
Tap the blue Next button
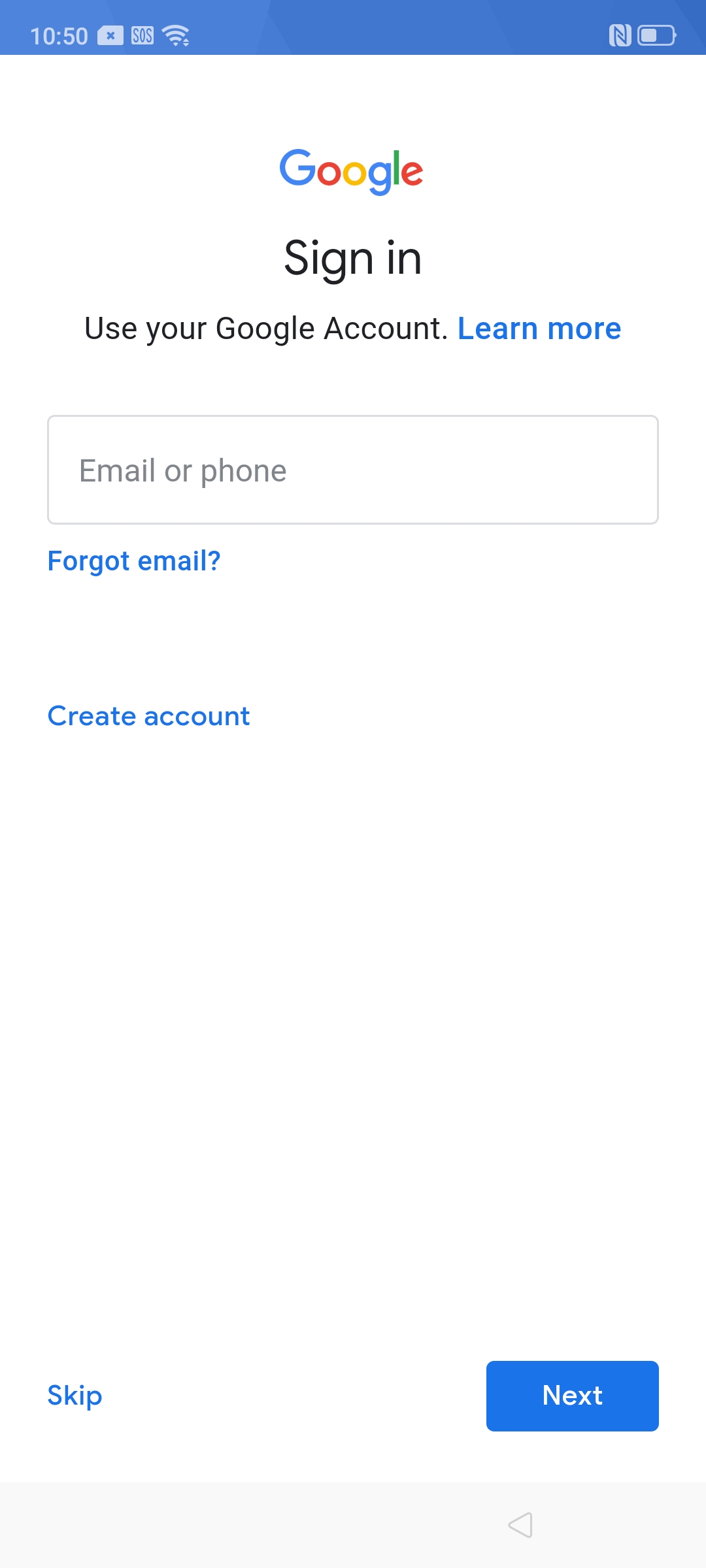(x=573, y=1396)
